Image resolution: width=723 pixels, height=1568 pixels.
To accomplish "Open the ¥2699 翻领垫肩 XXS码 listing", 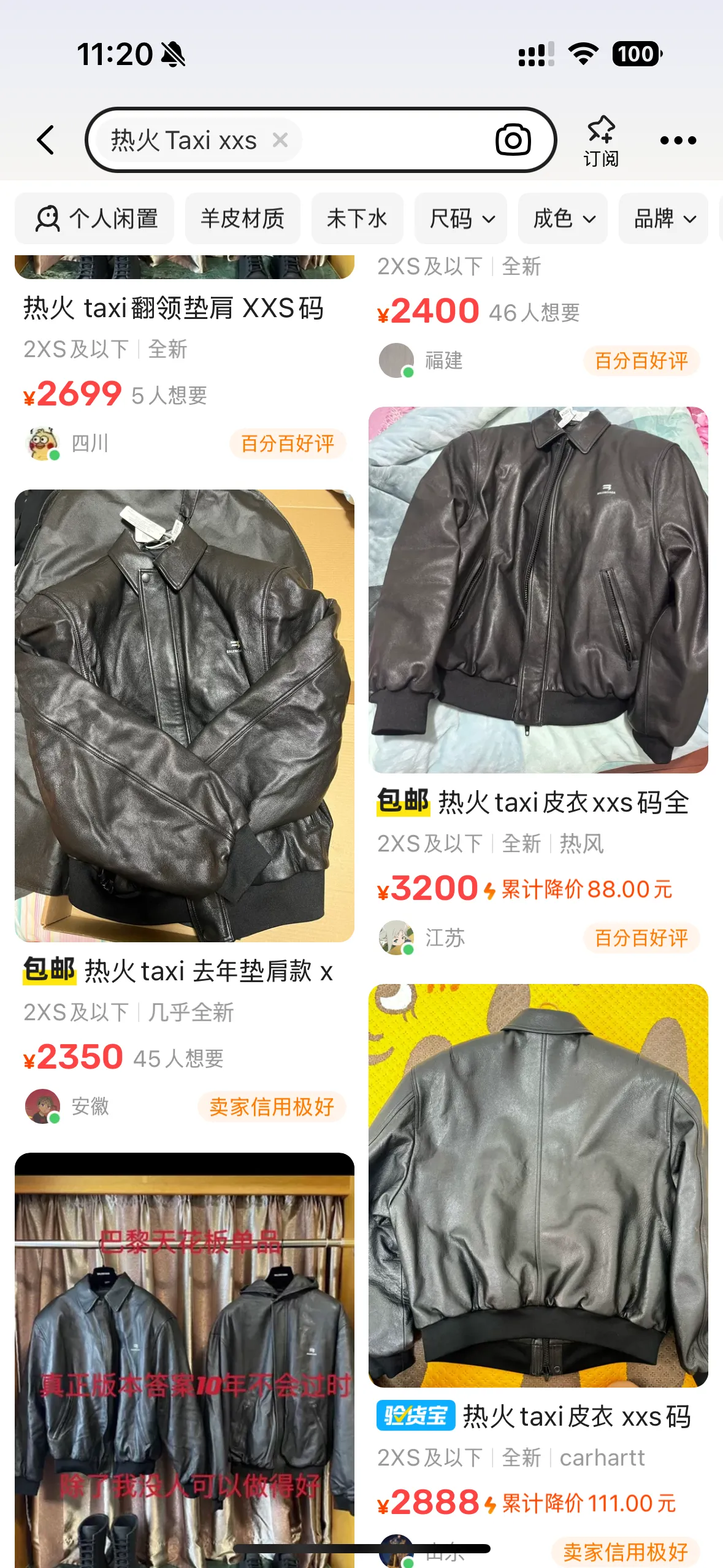I will (174, 309).
